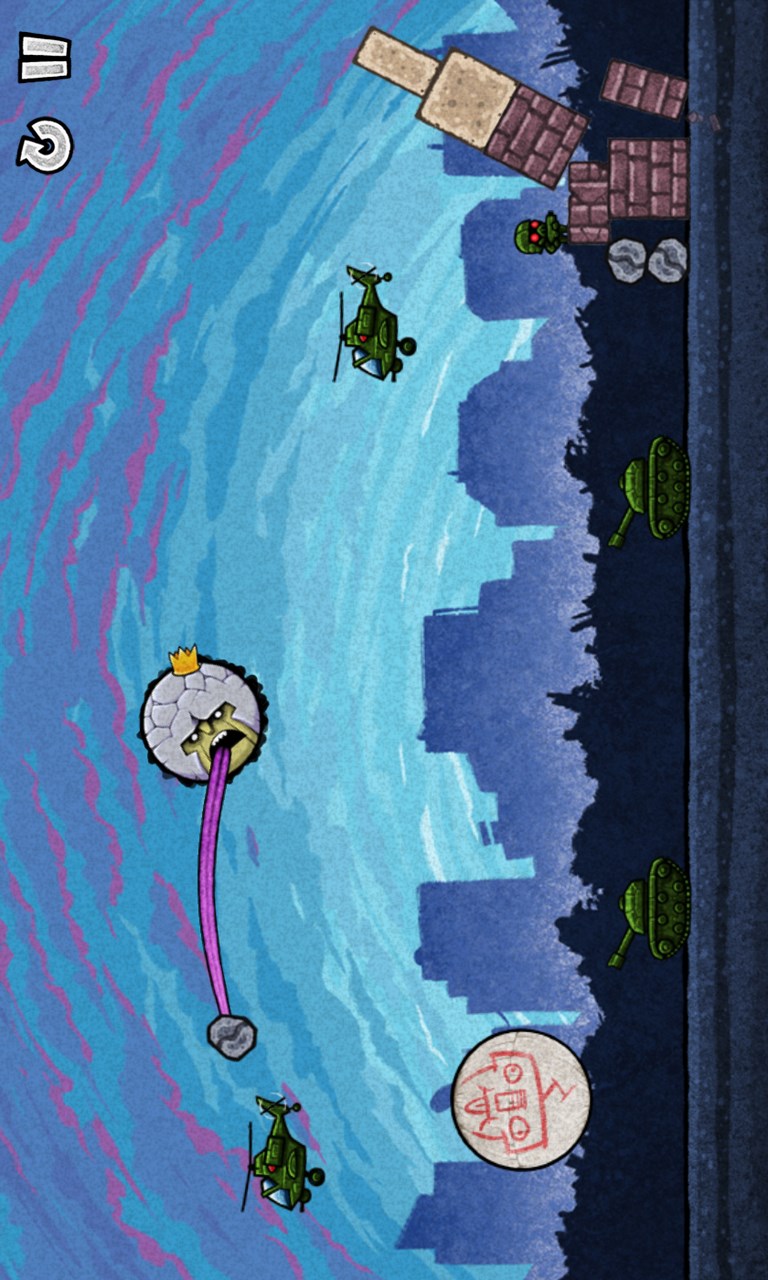This screenshot has width=768, height=1280.
Task: Tap the round red-robot ability button
Action: [x=520, y=1098]
